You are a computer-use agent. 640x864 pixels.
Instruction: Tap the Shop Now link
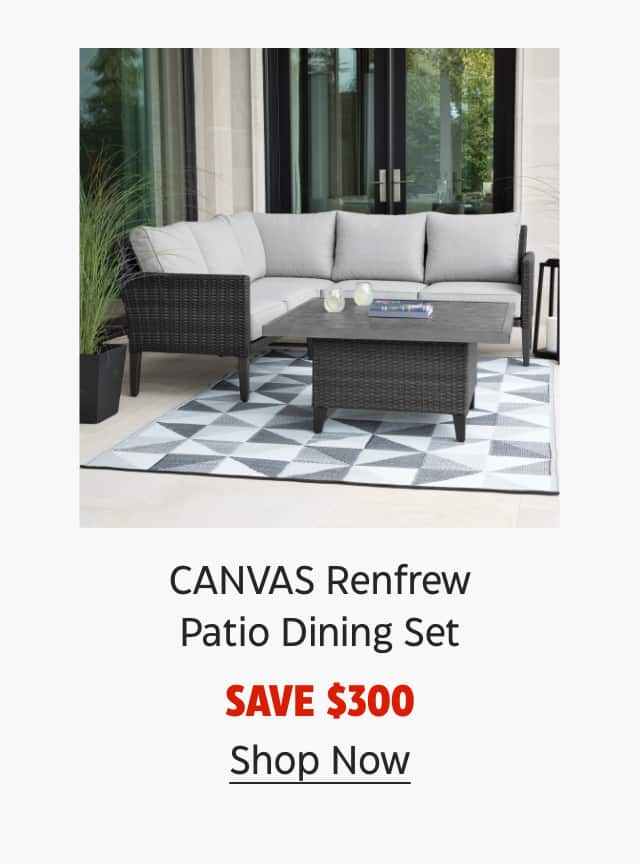pyautogui.click(x=320, y=760)
